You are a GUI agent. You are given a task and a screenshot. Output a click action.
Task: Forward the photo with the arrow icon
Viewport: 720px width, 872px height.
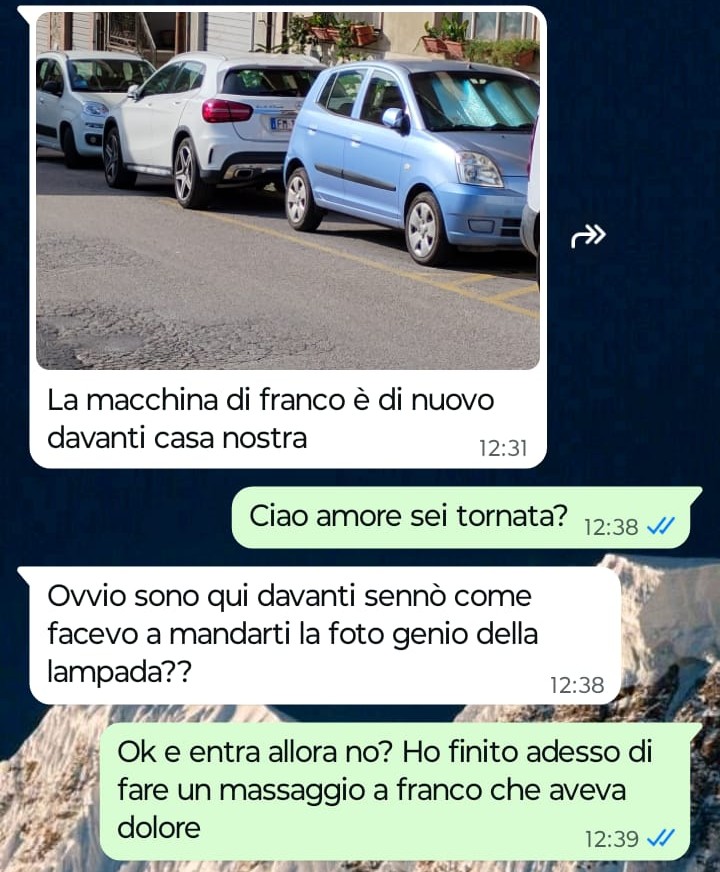click(589, 236)
